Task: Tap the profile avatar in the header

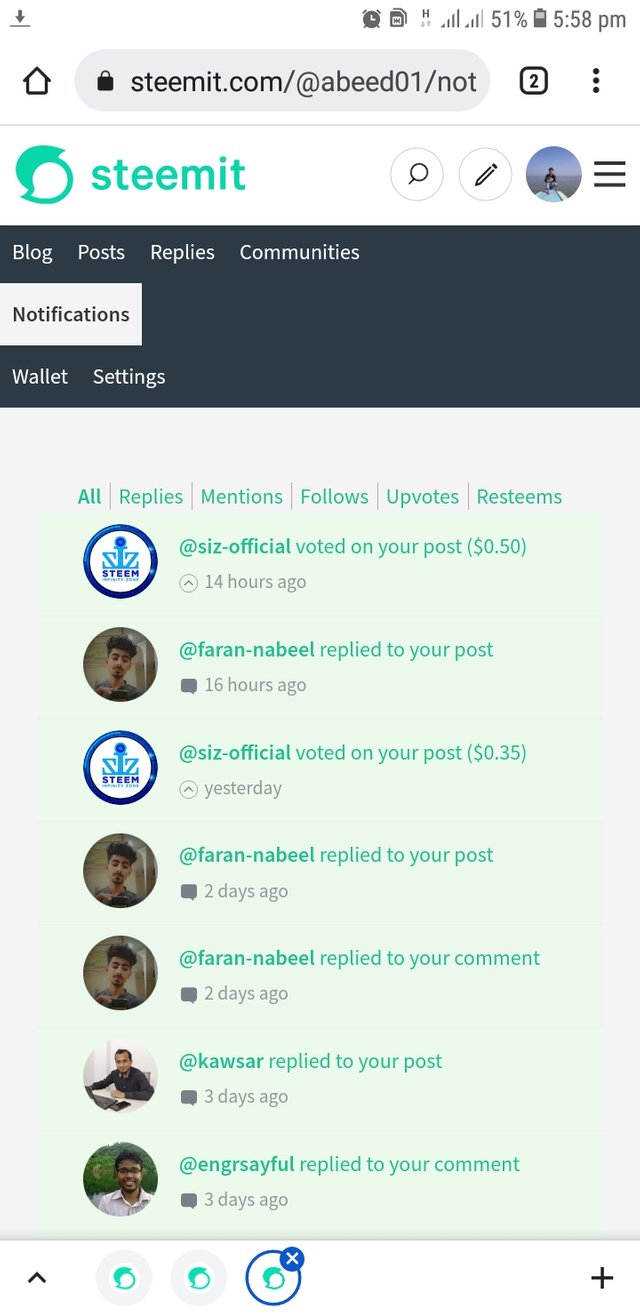Action: tap(553, 175)
